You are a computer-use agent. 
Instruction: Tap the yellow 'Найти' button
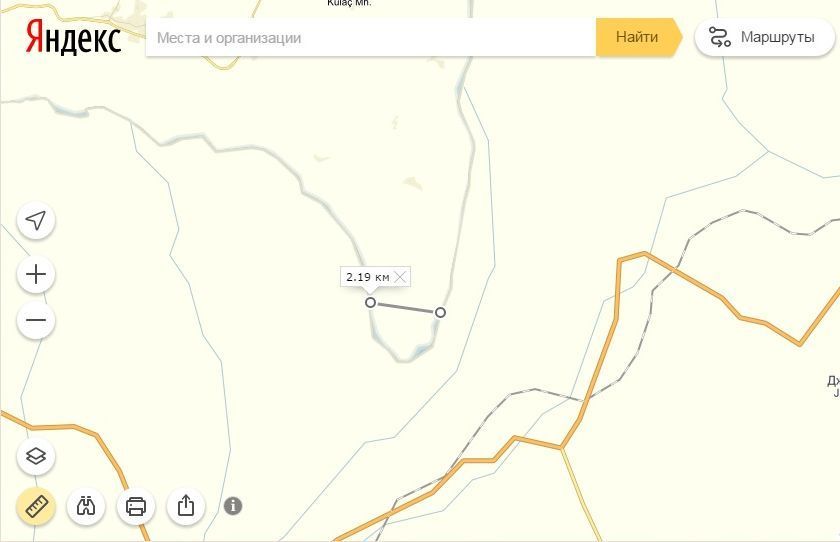(x=636, y=38)
